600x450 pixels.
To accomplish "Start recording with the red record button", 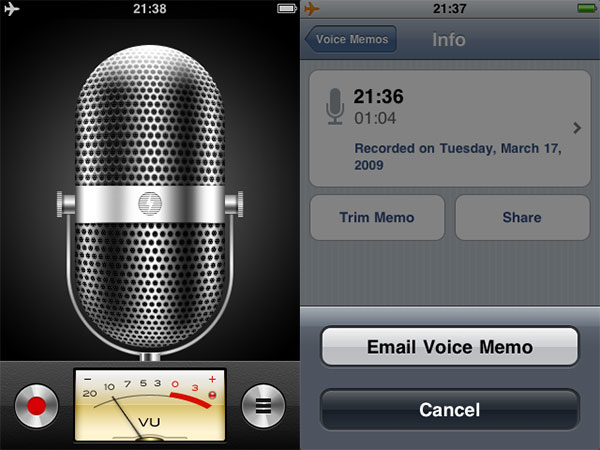I will [x=37, y=406].
